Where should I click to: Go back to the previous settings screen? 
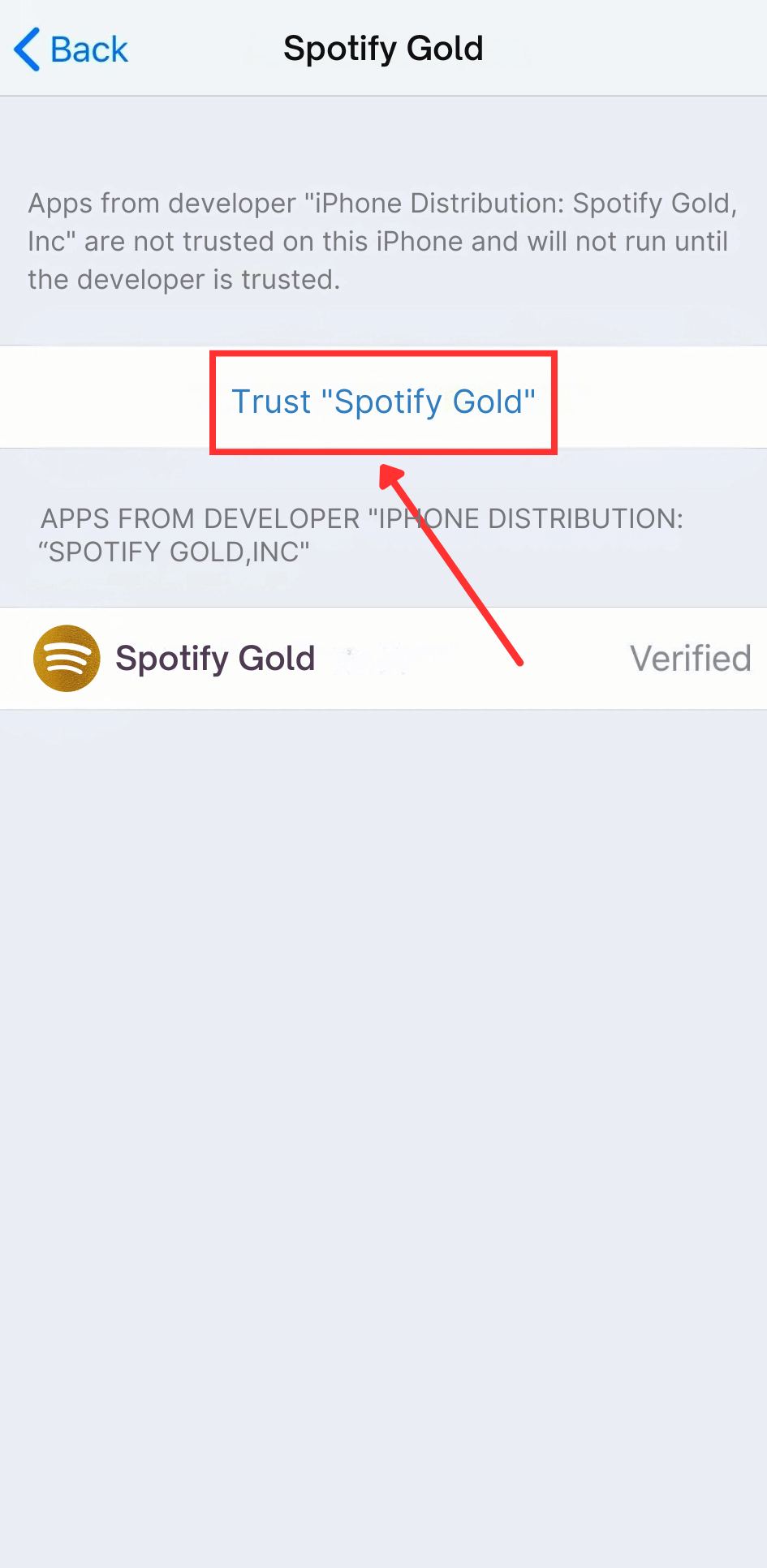click(71, 49)
